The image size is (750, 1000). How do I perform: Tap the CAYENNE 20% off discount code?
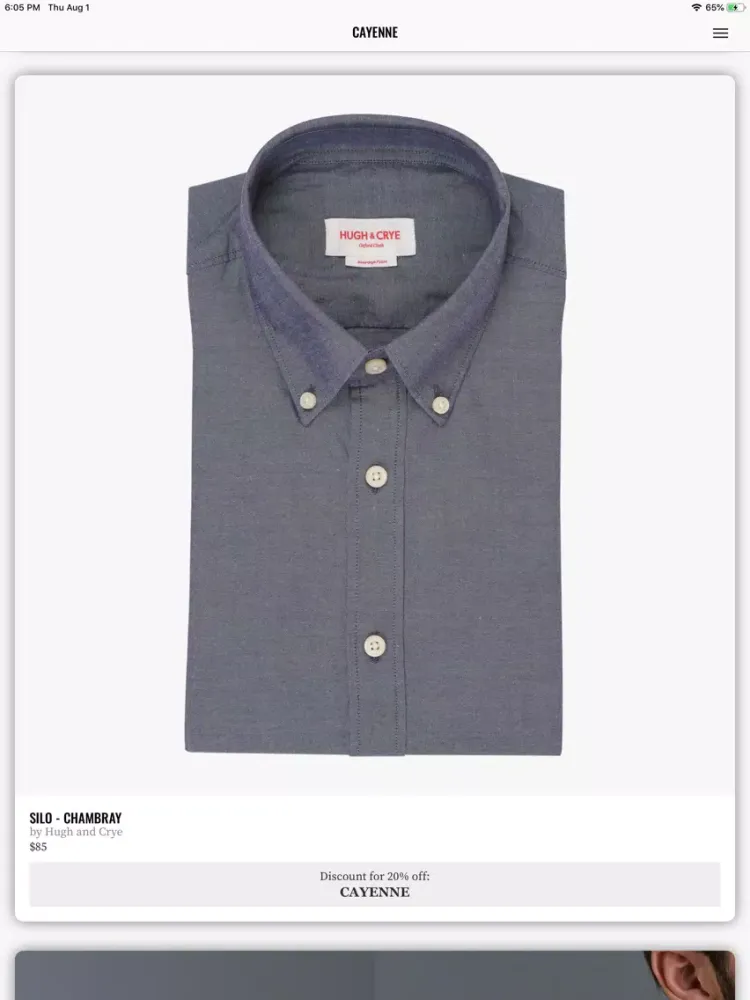[x=375, y=884]
